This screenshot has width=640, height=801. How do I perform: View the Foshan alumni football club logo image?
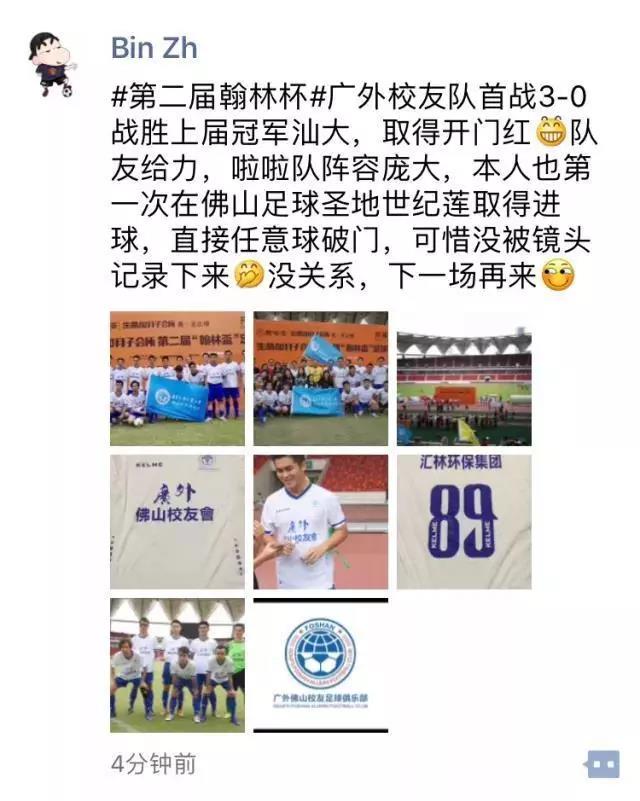(x=320, y=665)
